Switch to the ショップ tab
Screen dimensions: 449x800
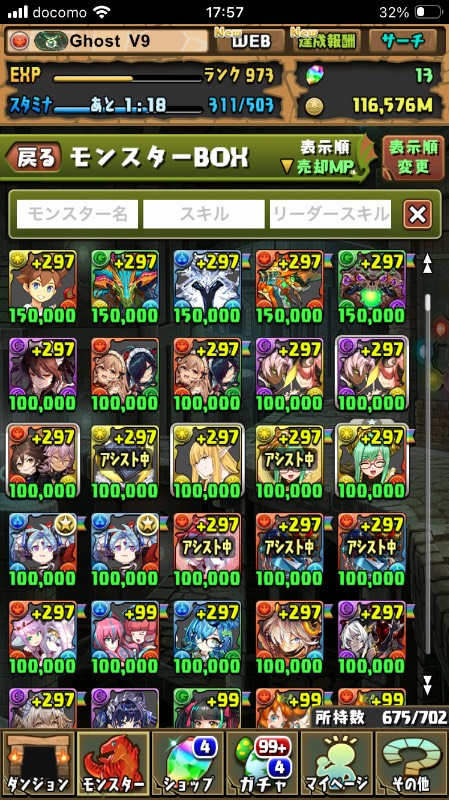(x=187, y=763)
